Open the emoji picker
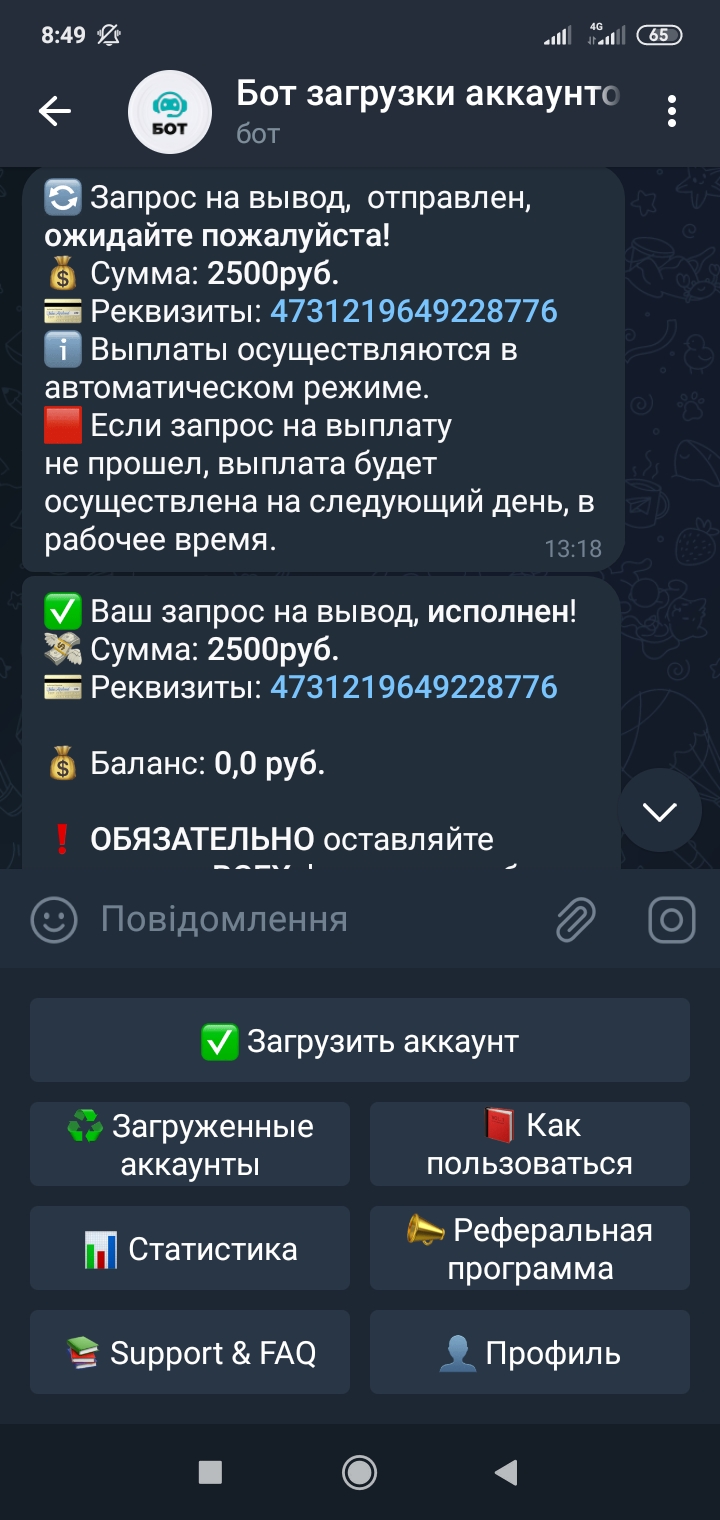 tap(54, 919)
